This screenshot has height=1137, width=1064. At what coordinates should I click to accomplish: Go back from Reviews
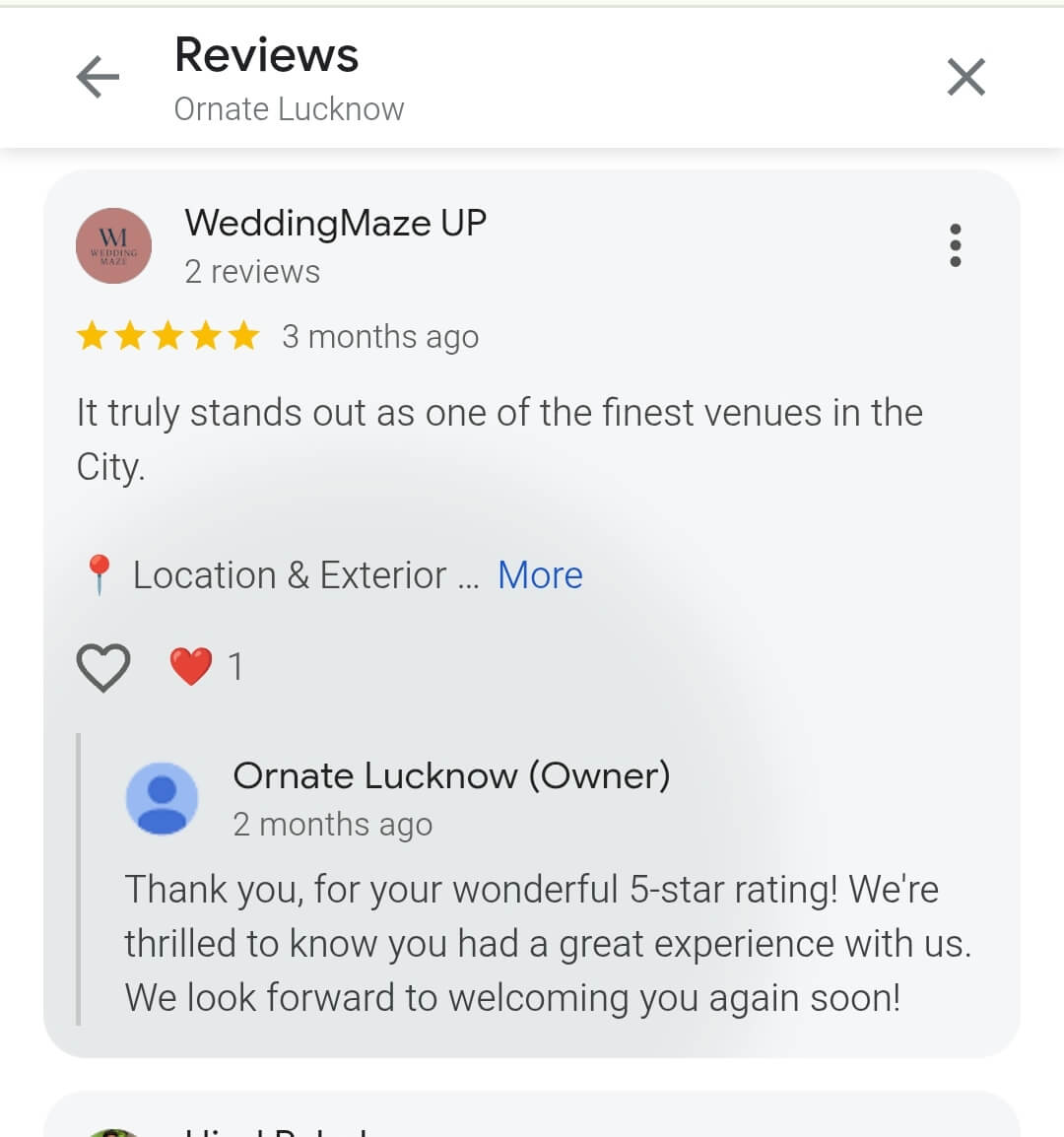point(98,77)
